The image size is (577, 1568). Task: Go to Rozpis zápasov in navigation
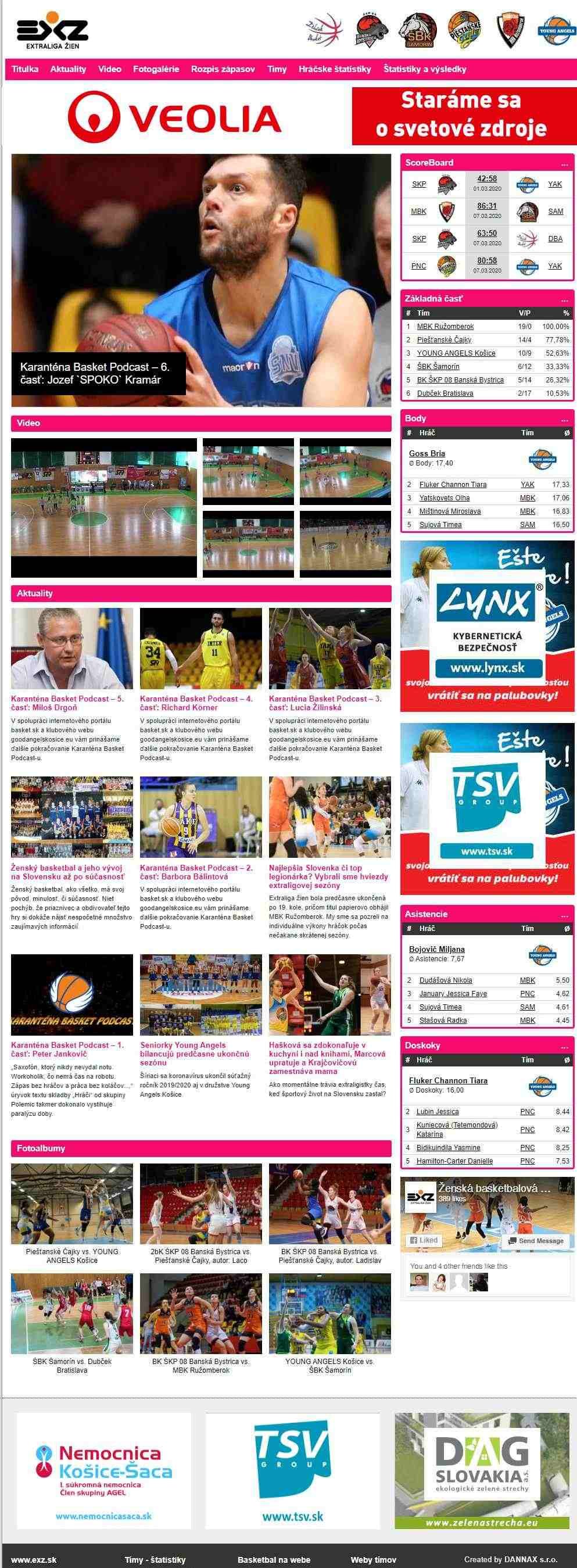223,69
